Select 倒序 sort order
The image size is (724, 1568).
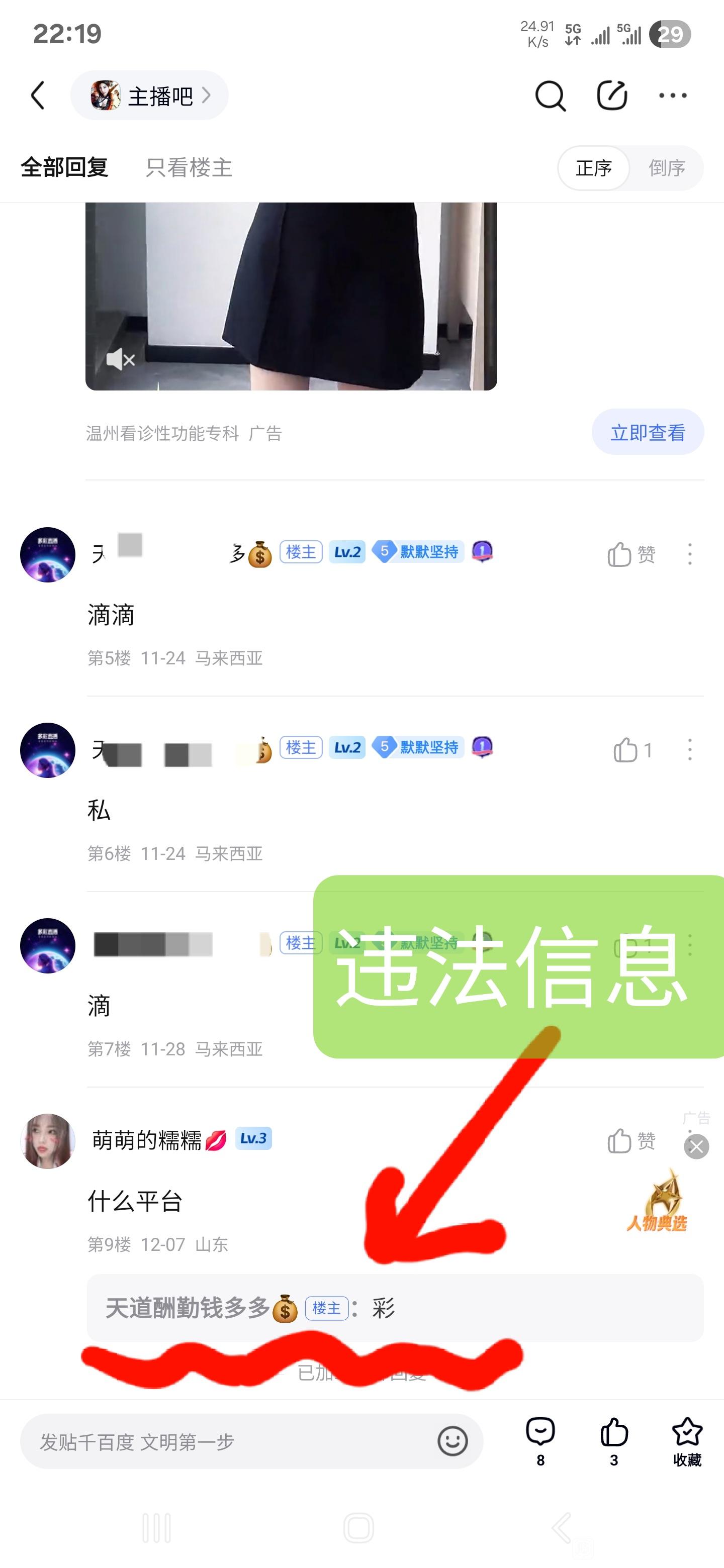tap(667, 168)
